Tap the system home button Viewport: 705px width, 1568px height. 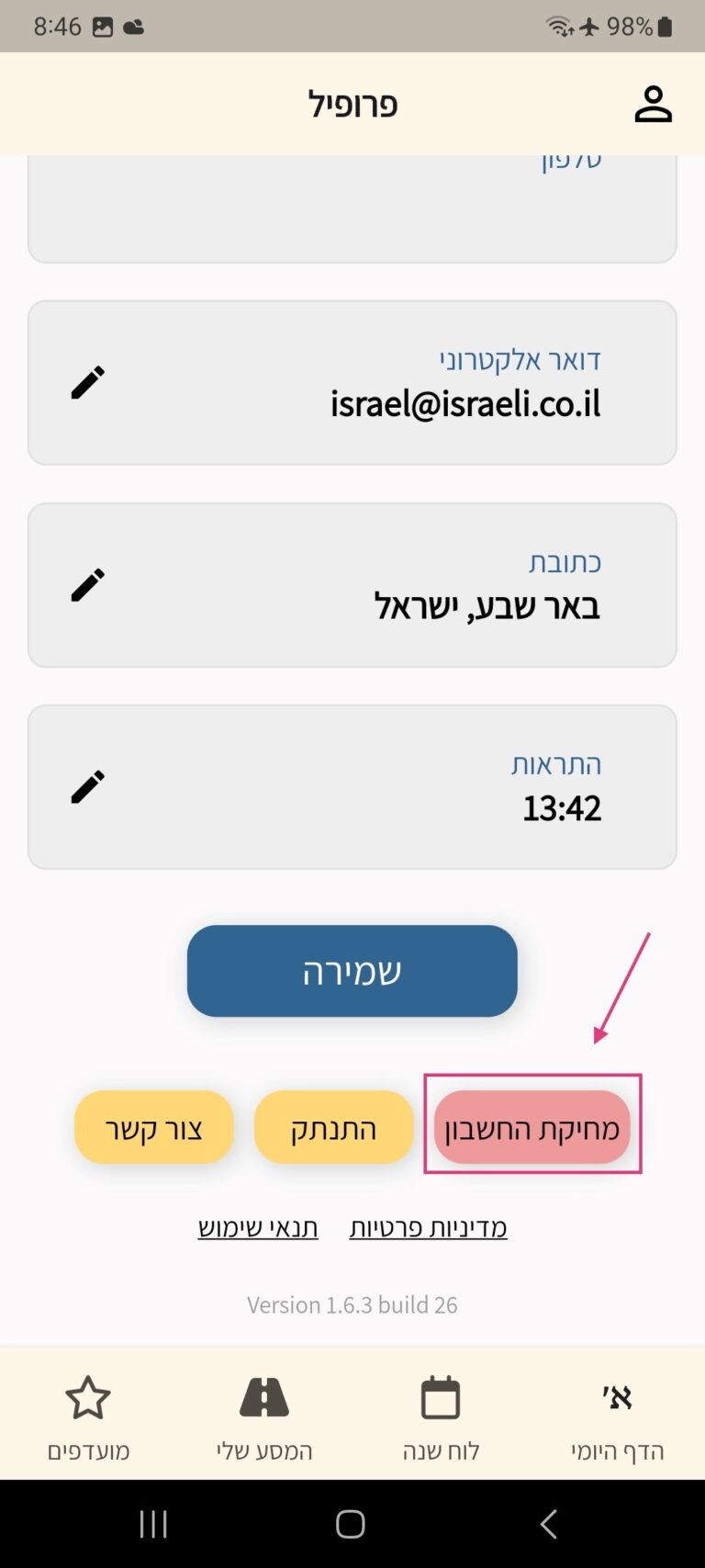click(x=350, y=1524)
